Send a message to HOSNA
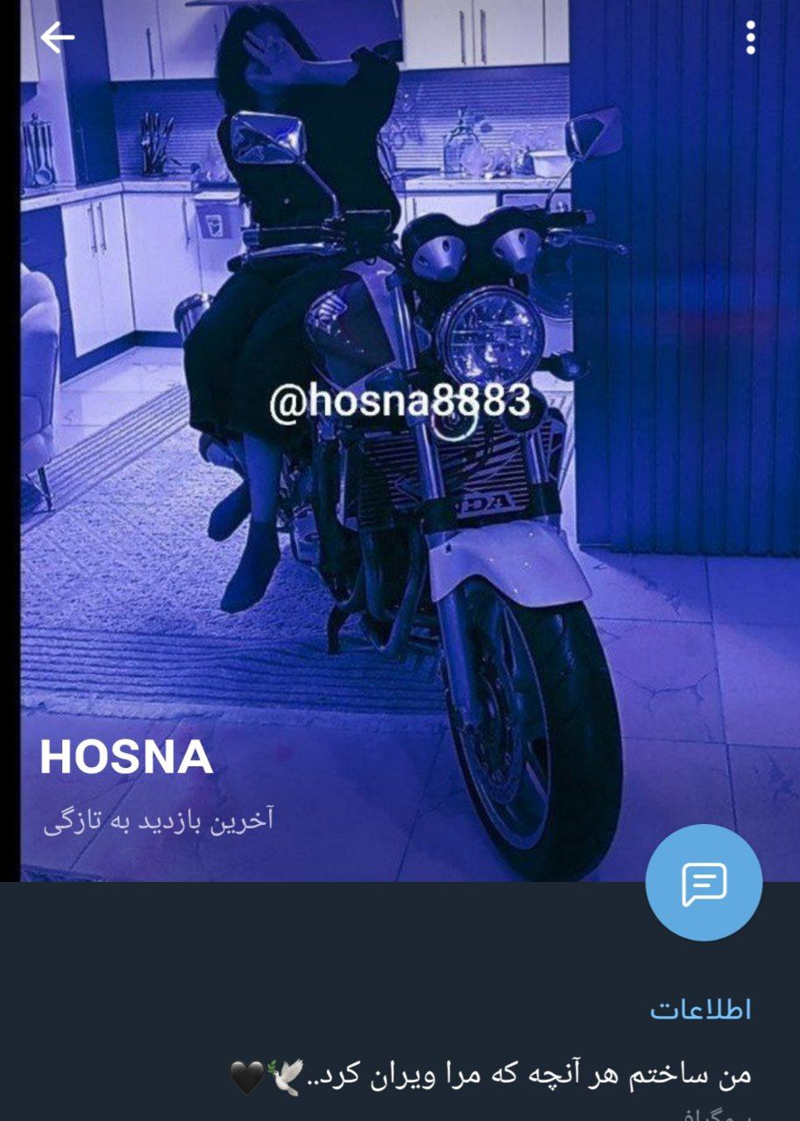This screenshot has width=800, height=1121. (703, 883)
